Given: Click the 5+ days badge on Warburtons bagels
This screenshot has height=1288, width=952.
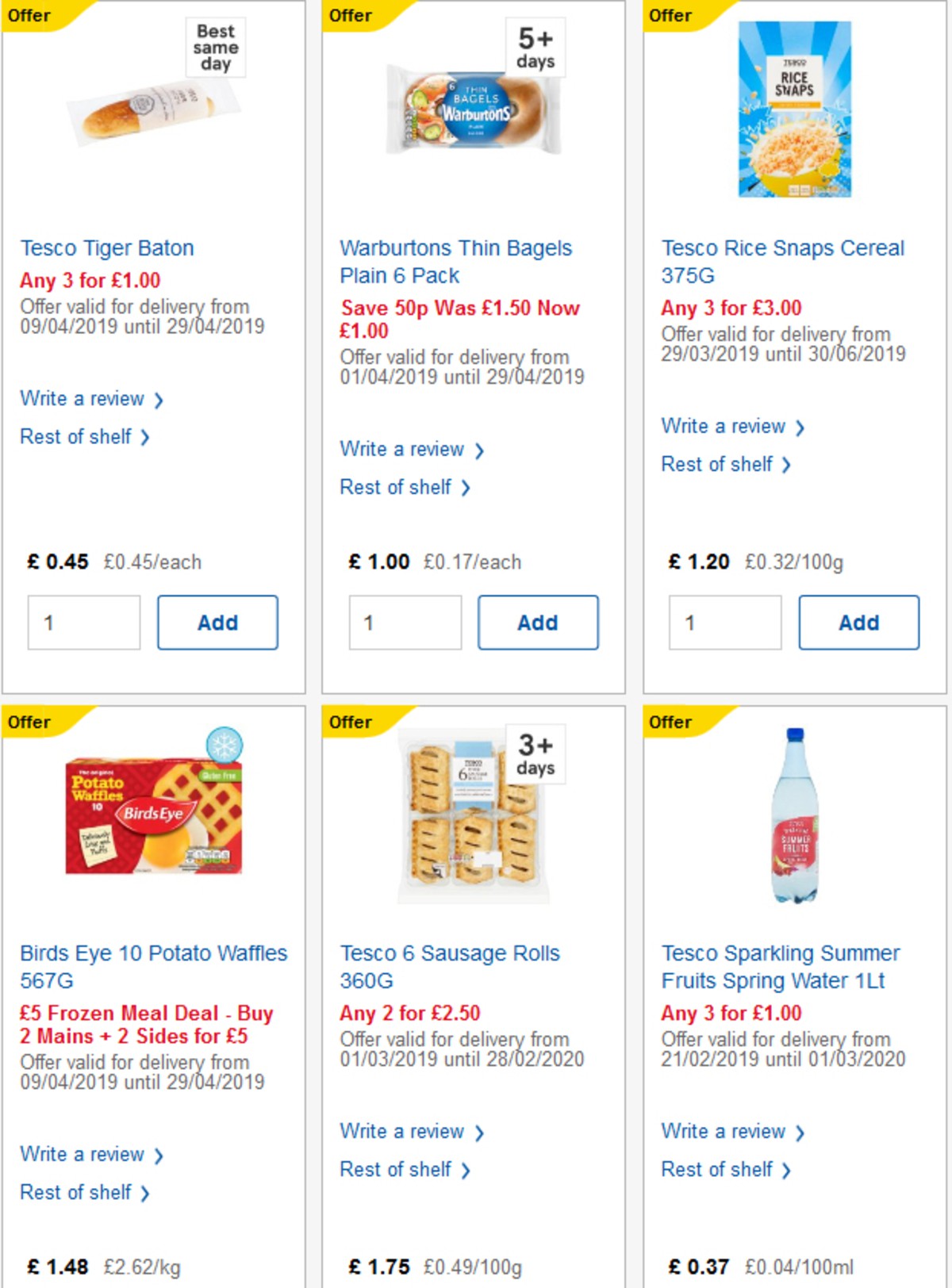Looking at the screenshot, I should tap(537, 48).
